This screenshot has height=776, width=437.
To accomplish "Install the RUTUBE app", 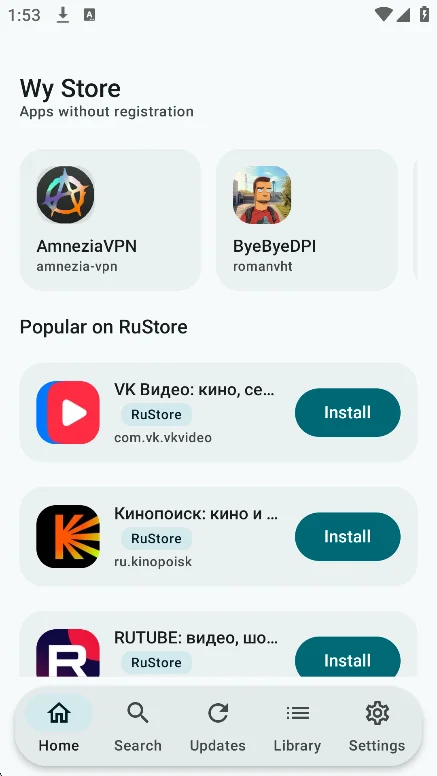I will click(x=347, y=658).
